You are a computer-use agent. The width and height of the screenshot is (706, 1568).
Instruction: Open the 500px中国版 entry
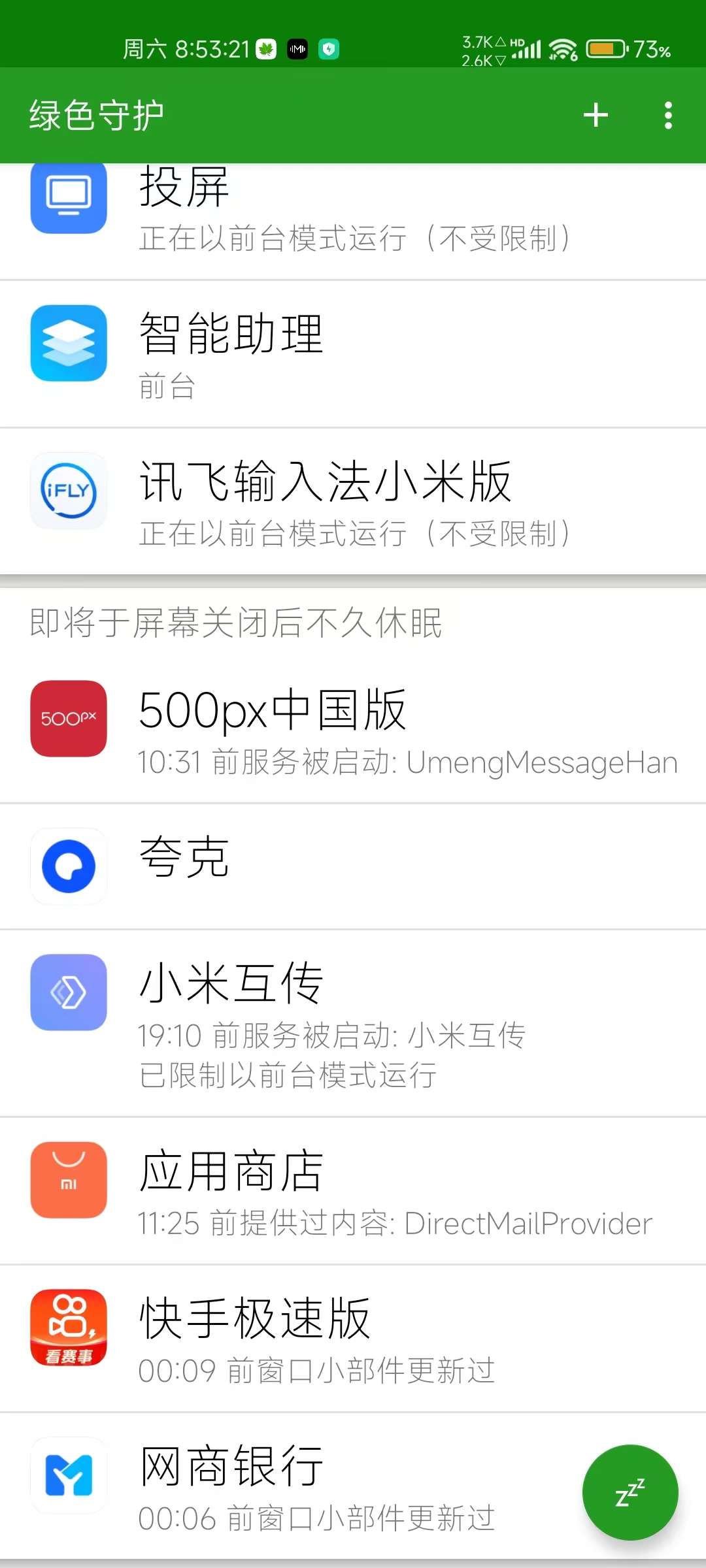pos(353,730)
